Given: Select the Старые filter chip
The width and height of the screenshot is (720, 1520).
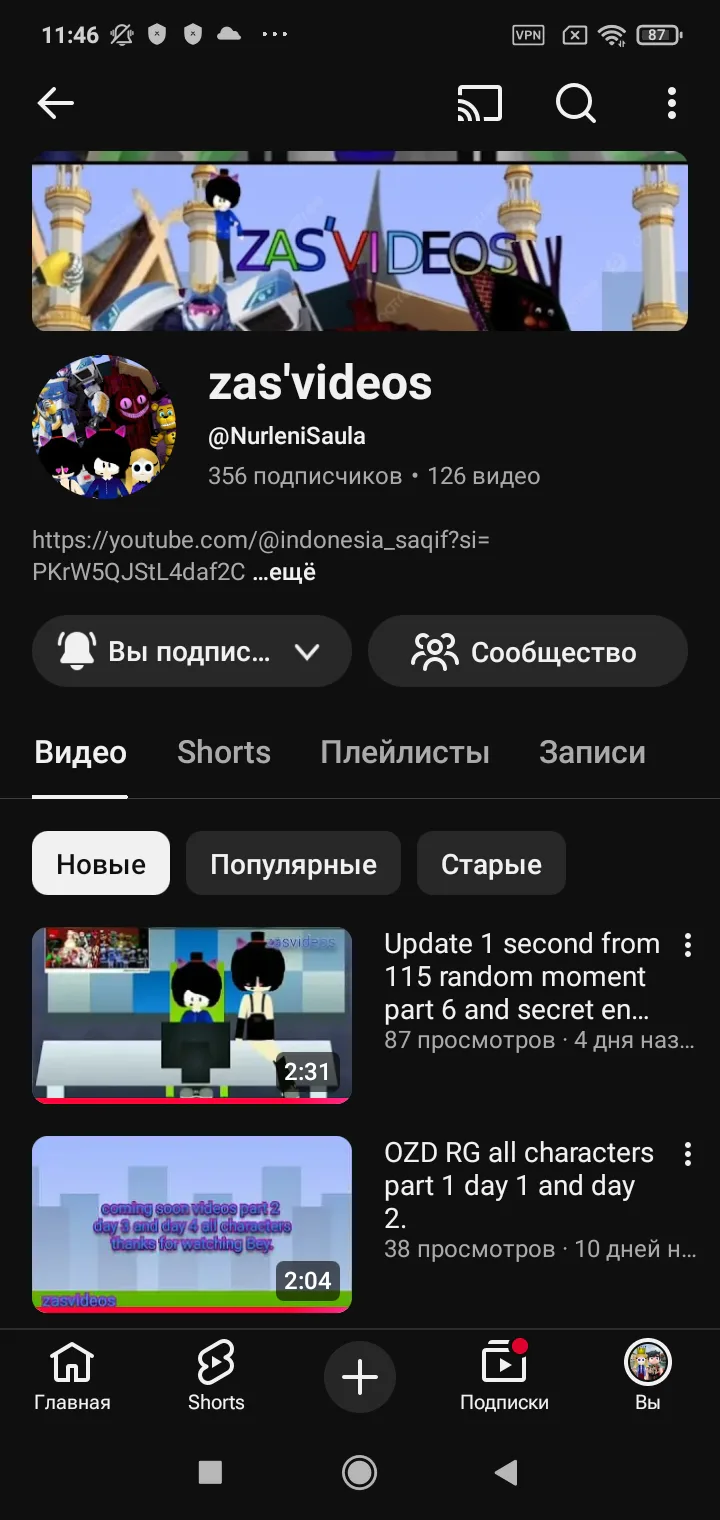Looking at the screenshot, I should tap(491, 864).
